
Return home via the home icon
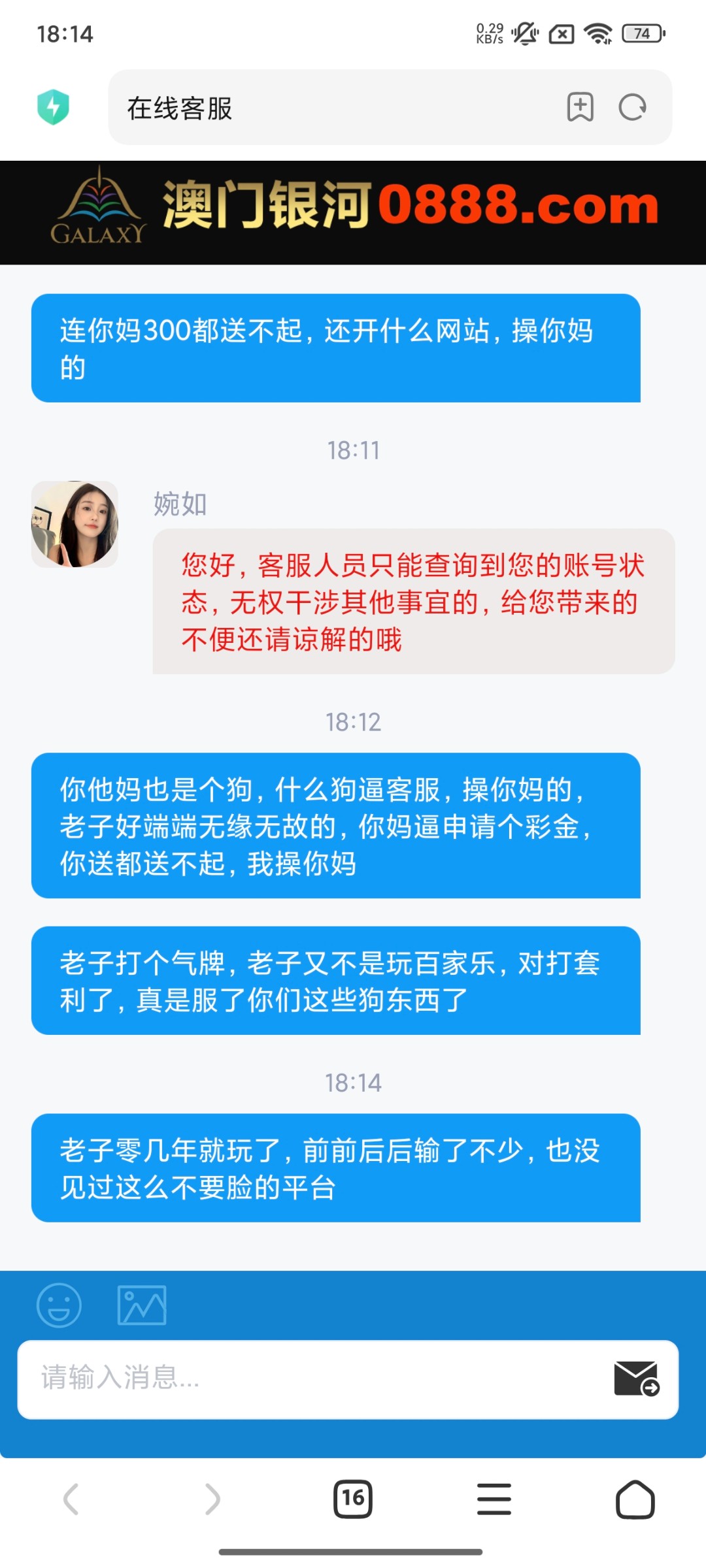[x=635, y=1499]
